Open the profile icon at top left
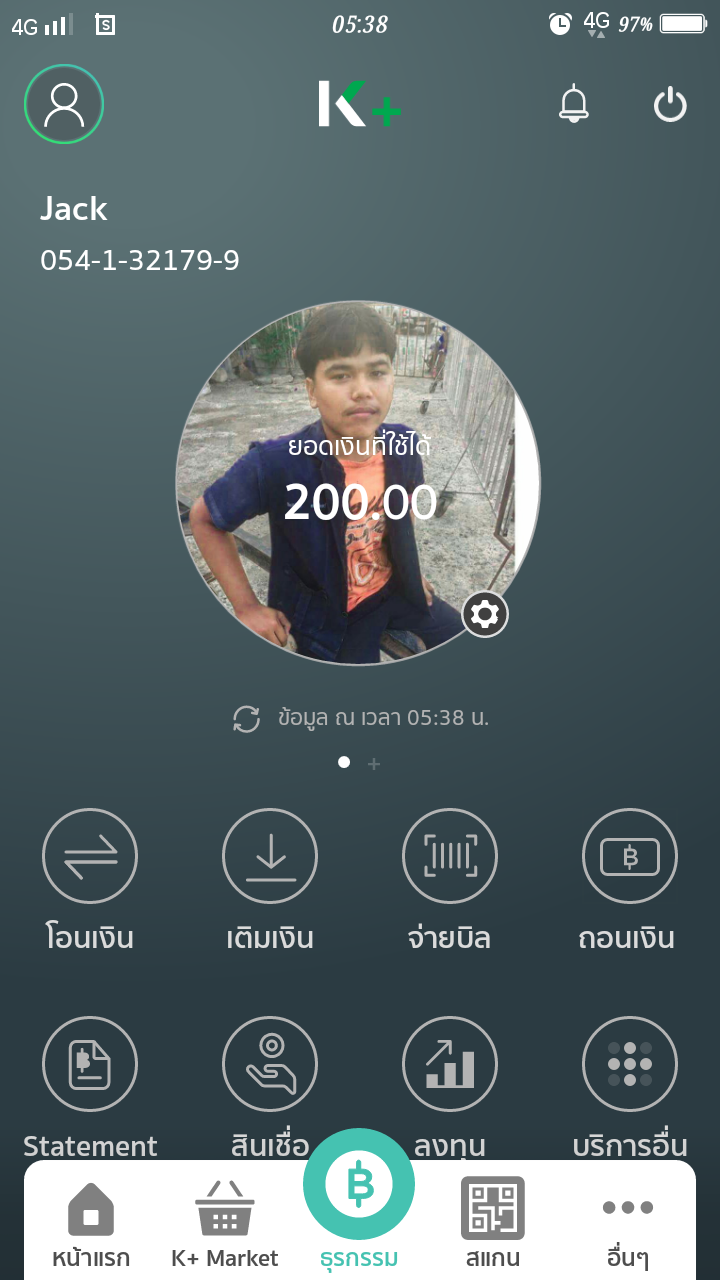Screen dimensions: 720x1280 click(x=64, y=104)
